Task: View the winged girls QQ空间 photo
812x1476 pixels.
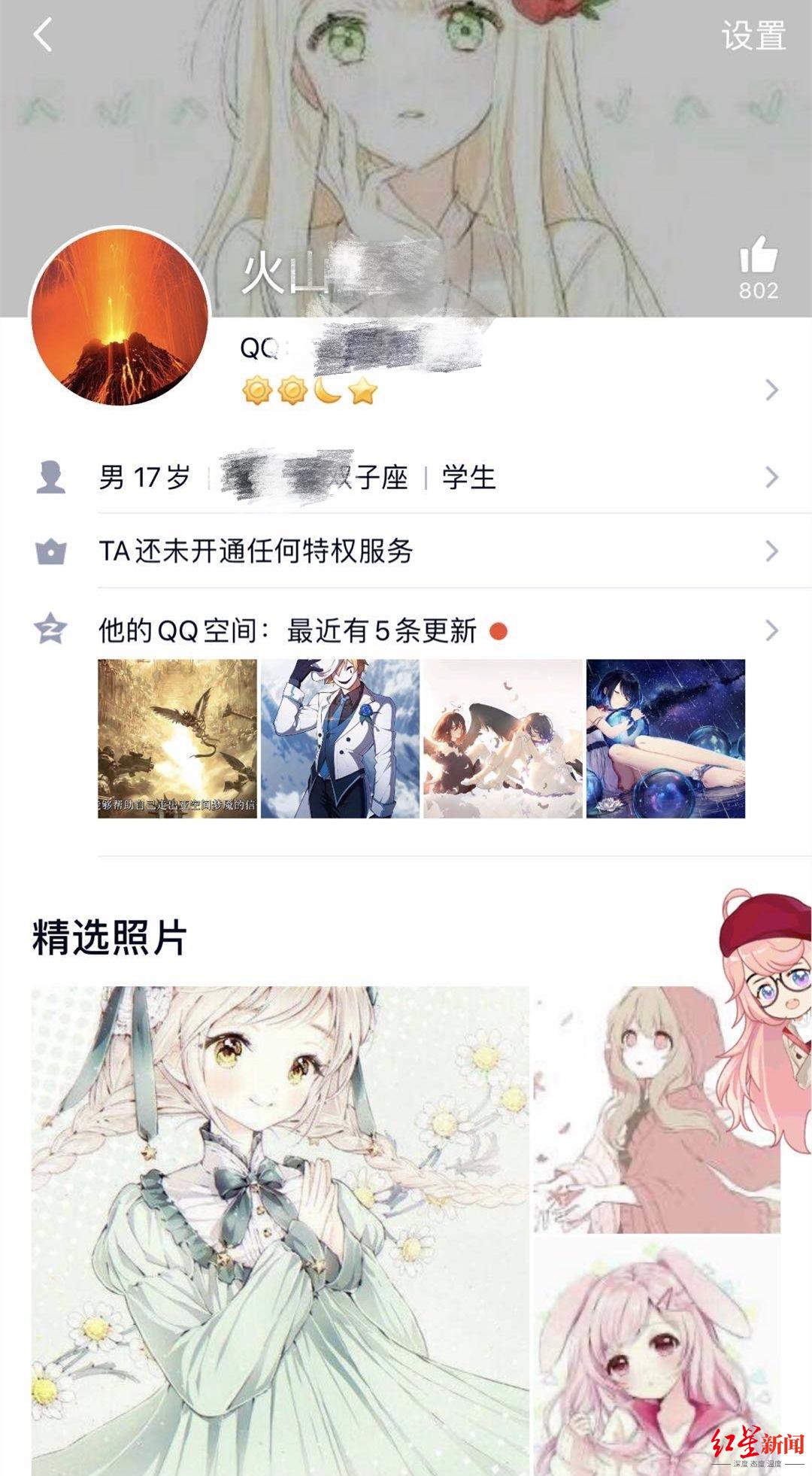Action: 502,739
